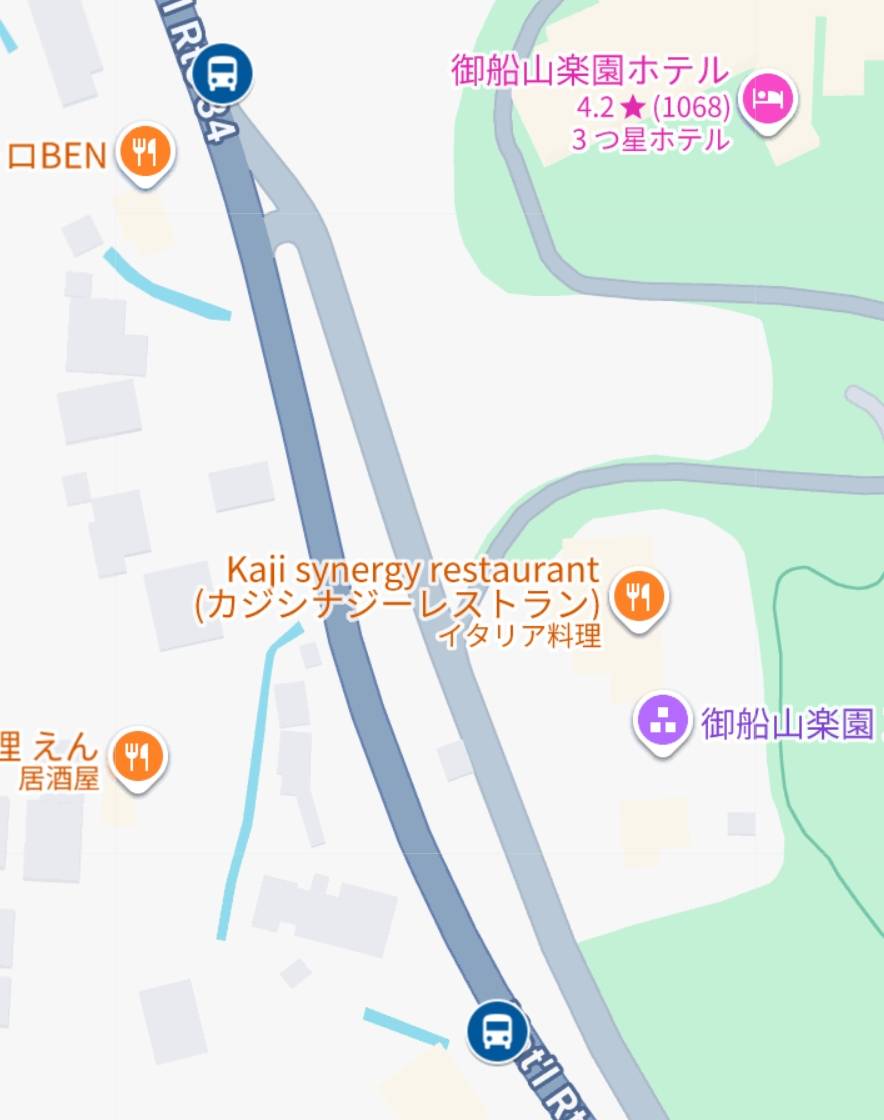Tap the BEN restaurant pin
884x1120 pixels.
coord(146,153)
